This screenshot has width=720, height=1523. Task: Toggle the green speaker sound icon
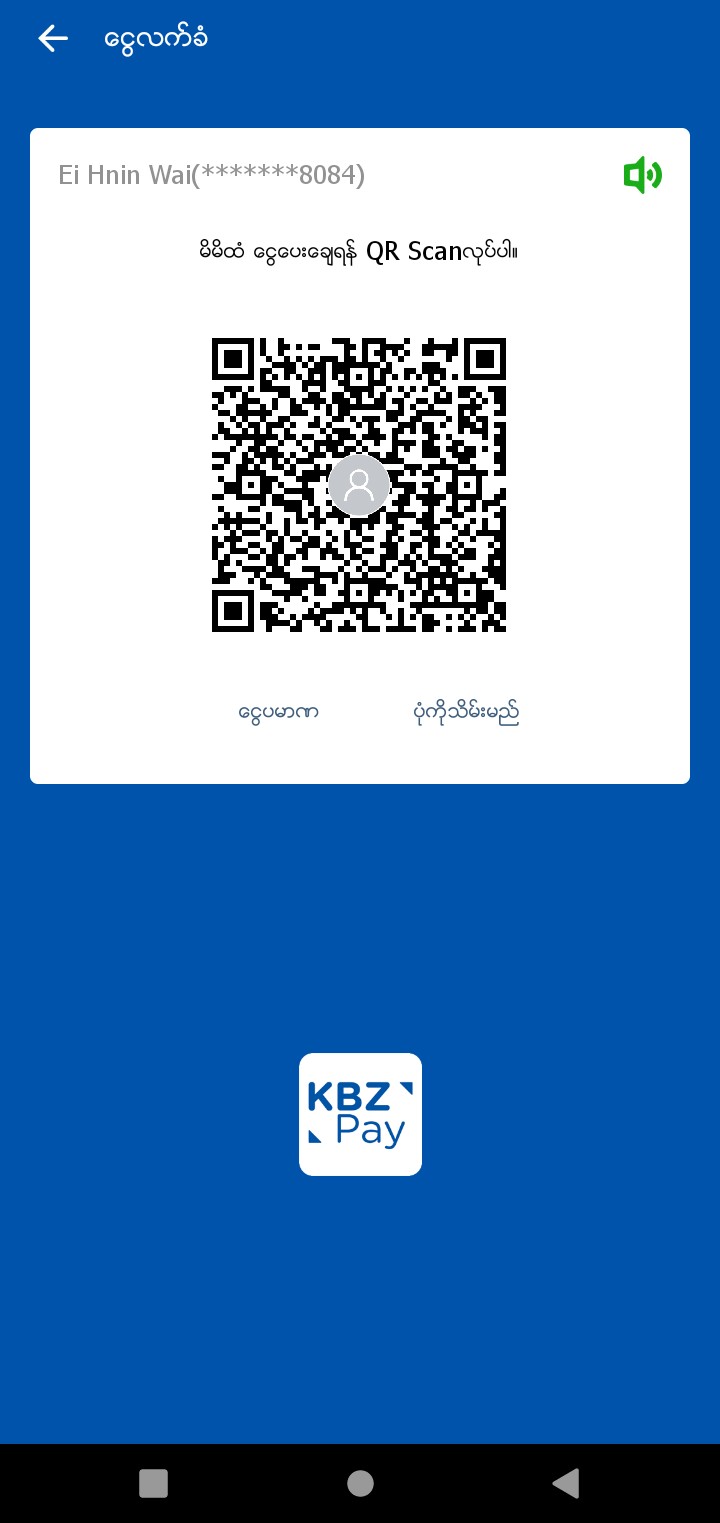click(x=642, y=176)
